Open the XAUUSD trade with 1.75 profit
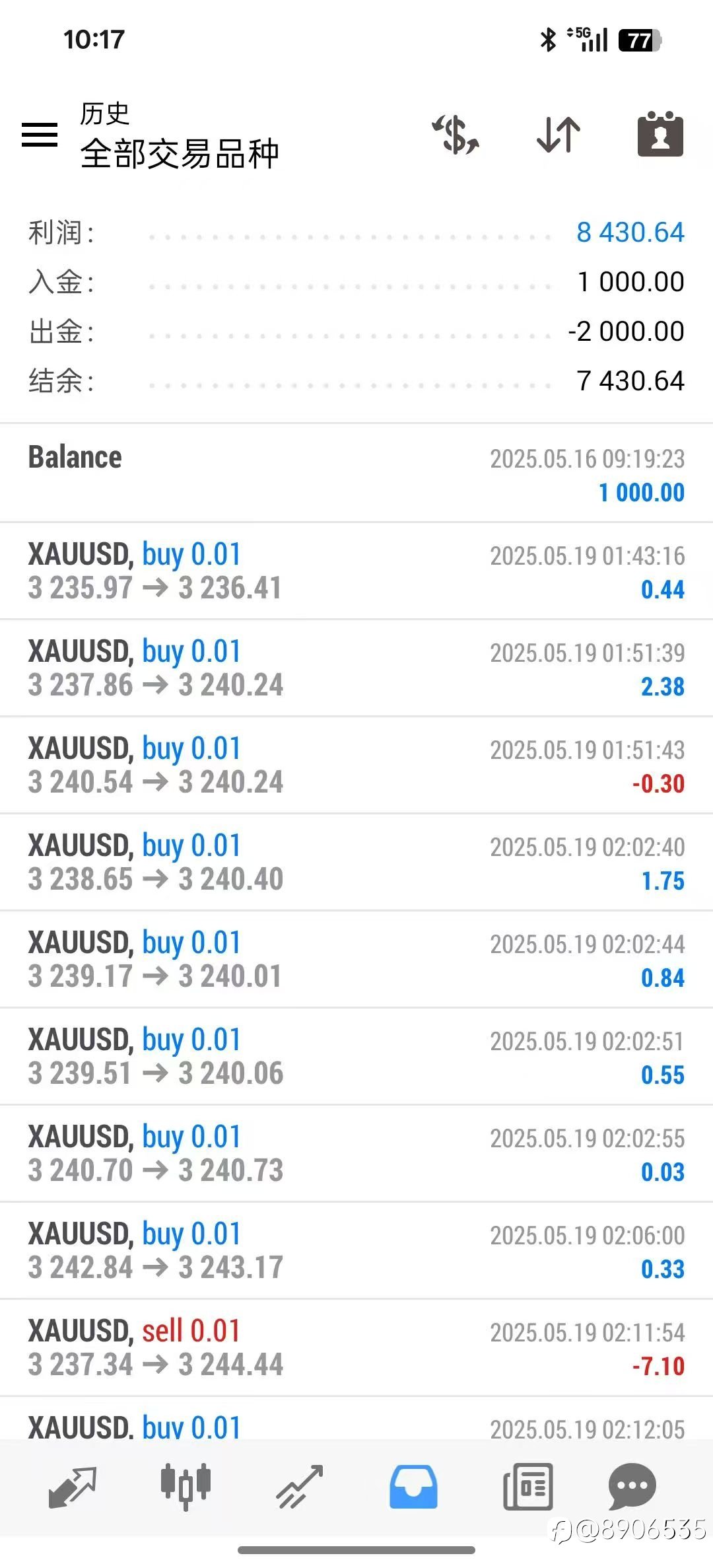 coord(356,863)
